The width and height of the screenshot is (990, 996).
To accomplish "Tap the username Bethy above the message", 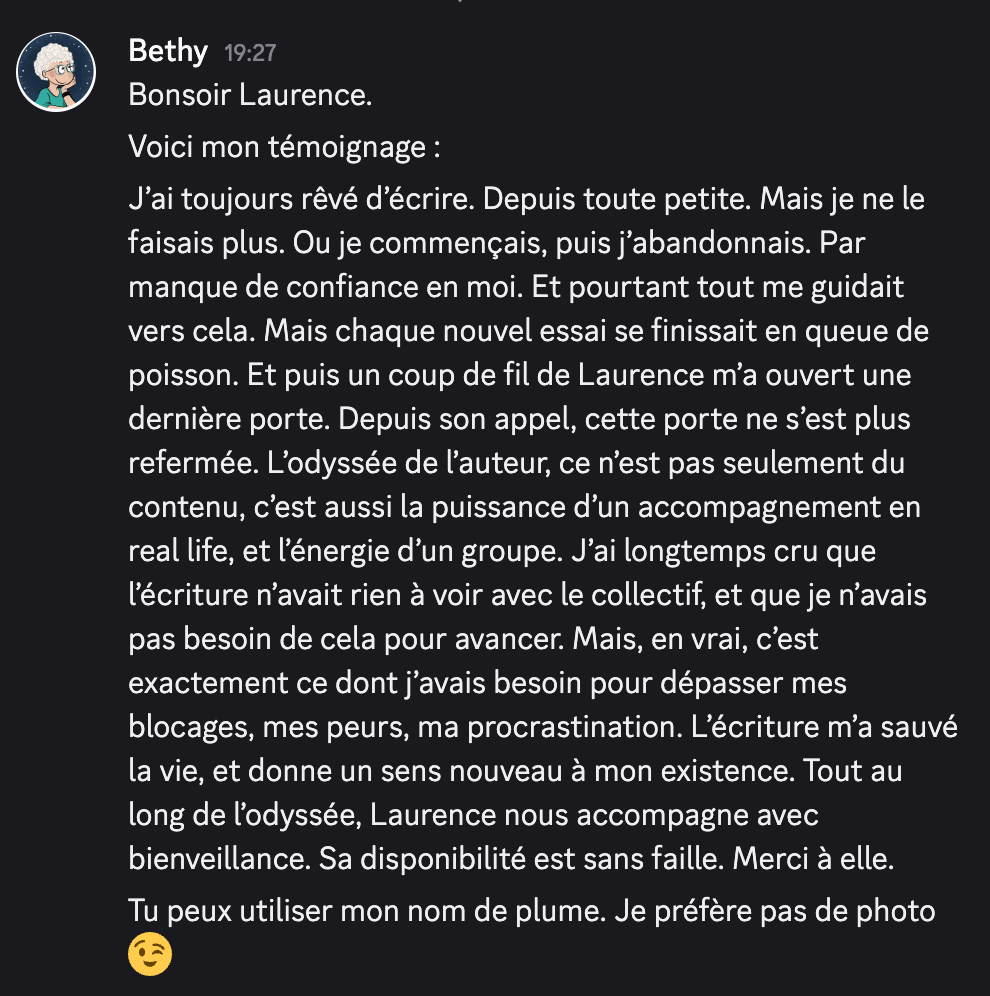I will point(168,51).
